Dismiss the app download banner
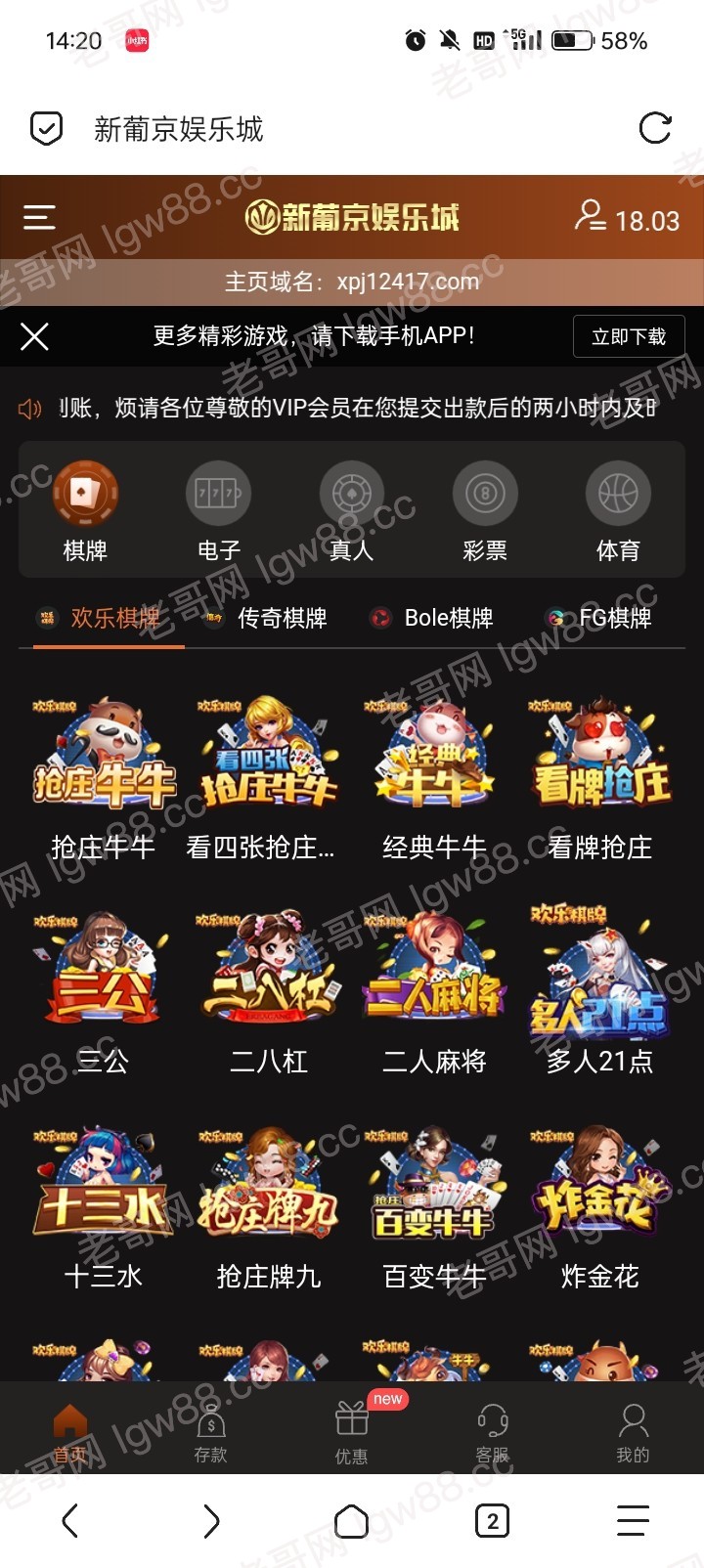 click(34, 337)
